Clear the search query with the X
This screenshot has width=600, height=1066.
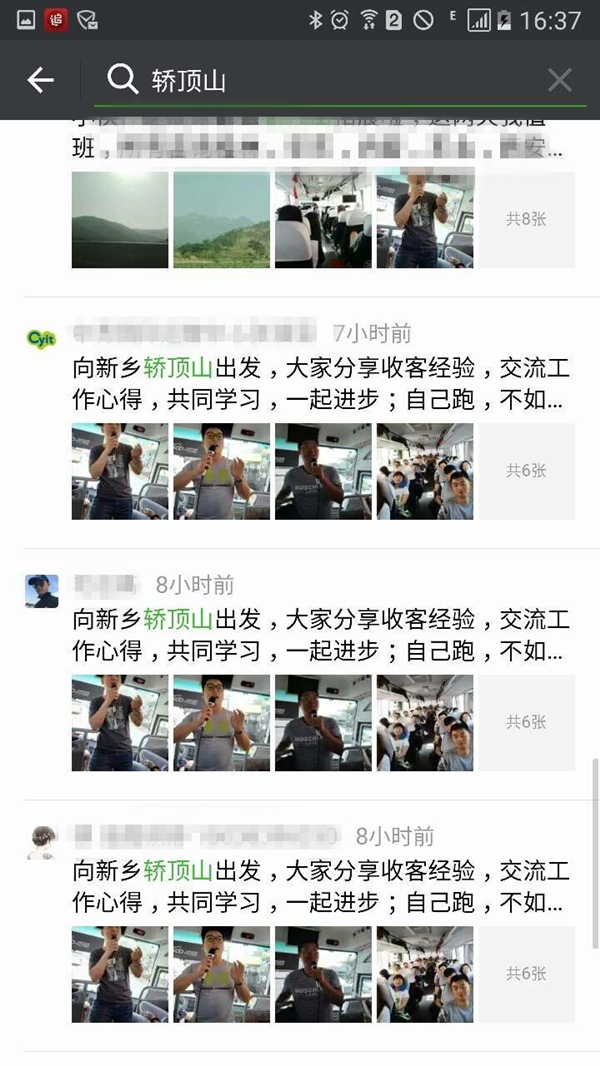[560, 80]
